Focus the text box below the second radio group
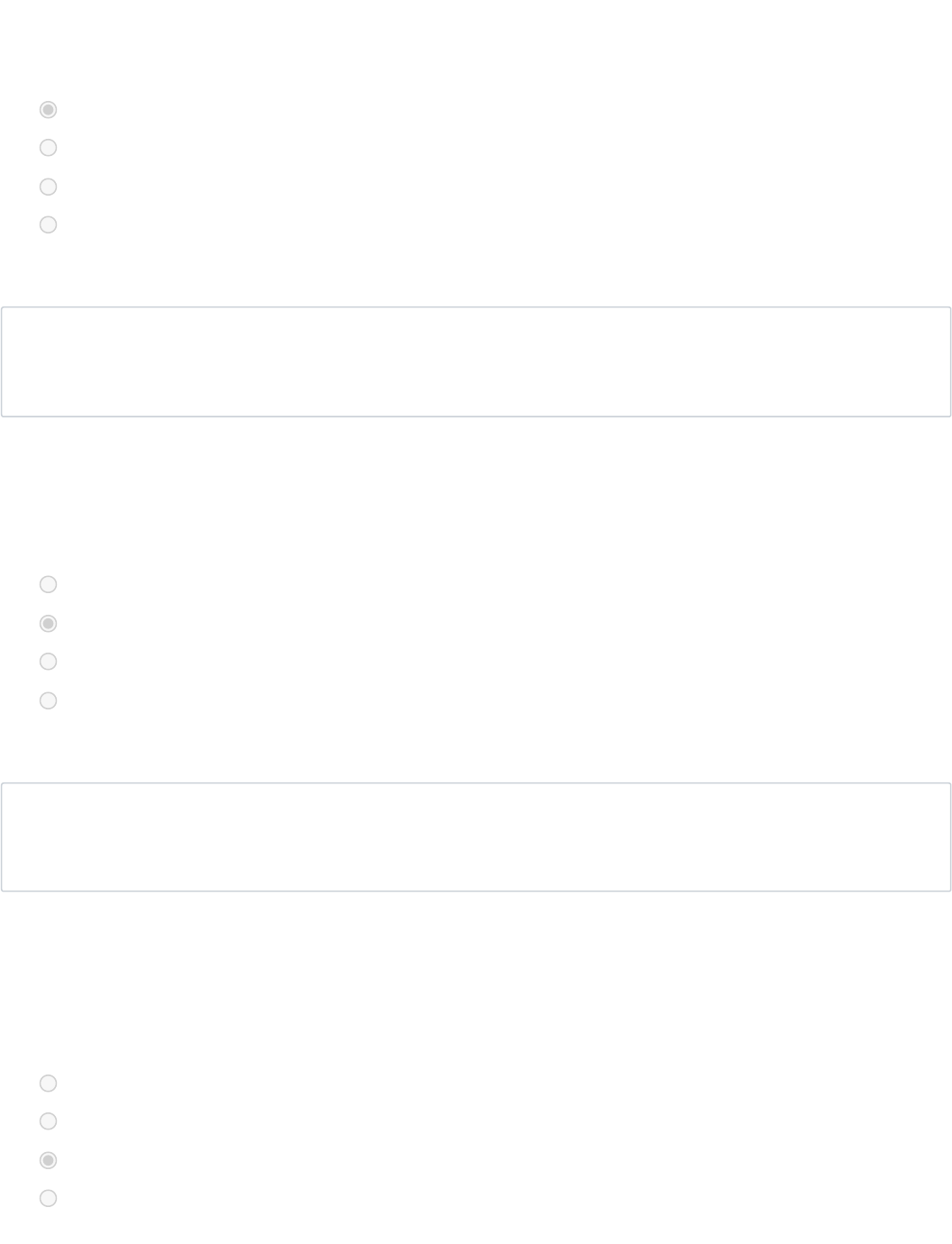The image size is (952, 1244). coord(476,837)
